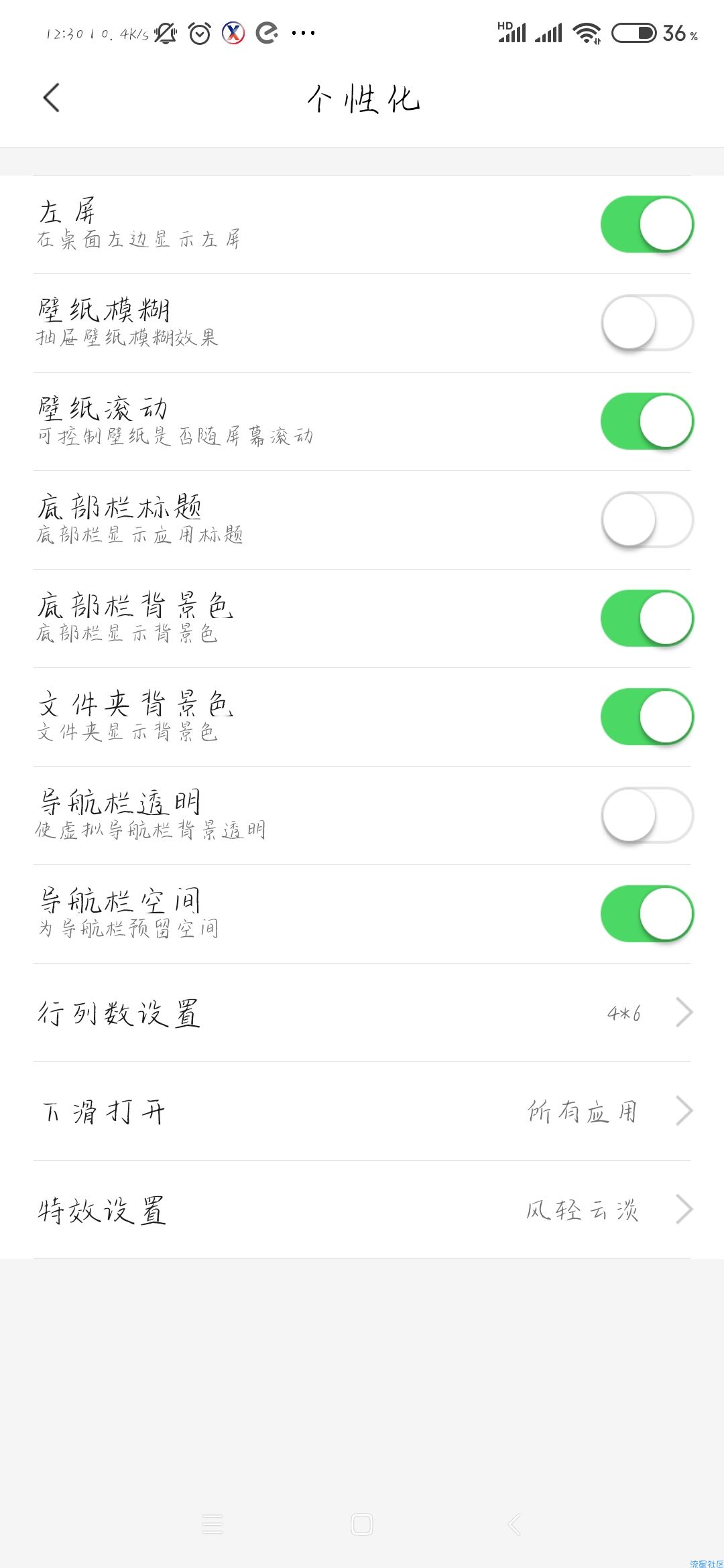Go back from 个性化 page
This screenshot has width=724, height=1568.
coord(52,98)
